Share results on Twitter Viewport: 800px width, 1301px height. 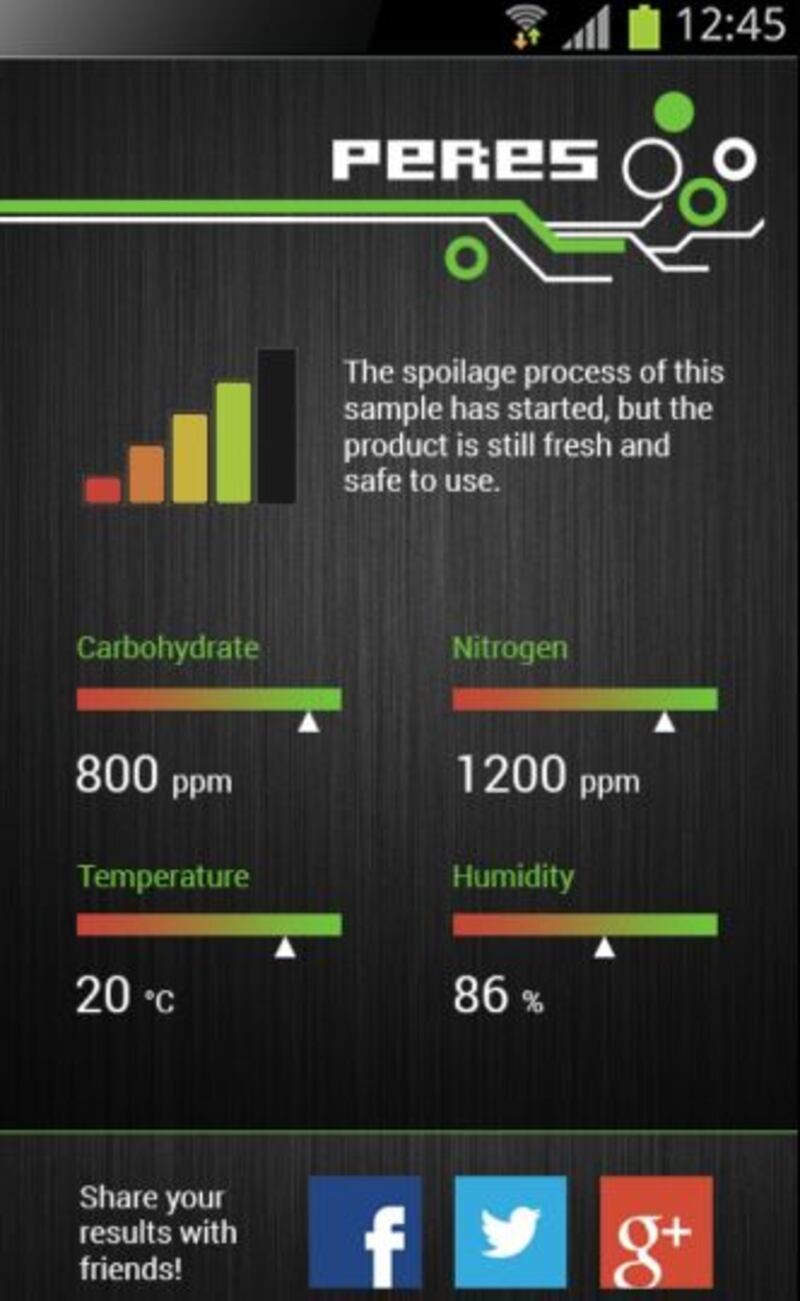tap(510, 1231)
